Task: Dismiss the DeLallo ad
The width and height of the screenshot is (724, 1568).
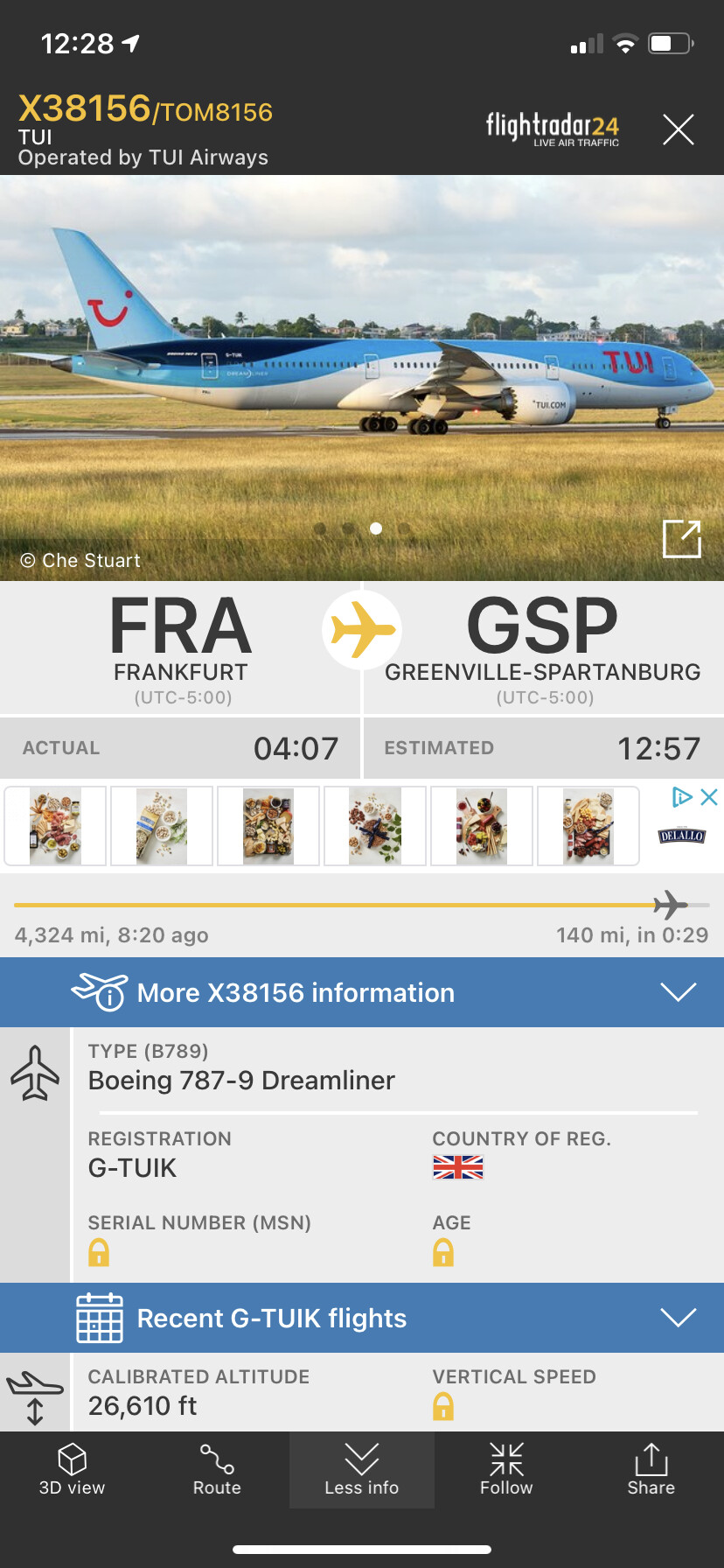Action: [709, 797]
